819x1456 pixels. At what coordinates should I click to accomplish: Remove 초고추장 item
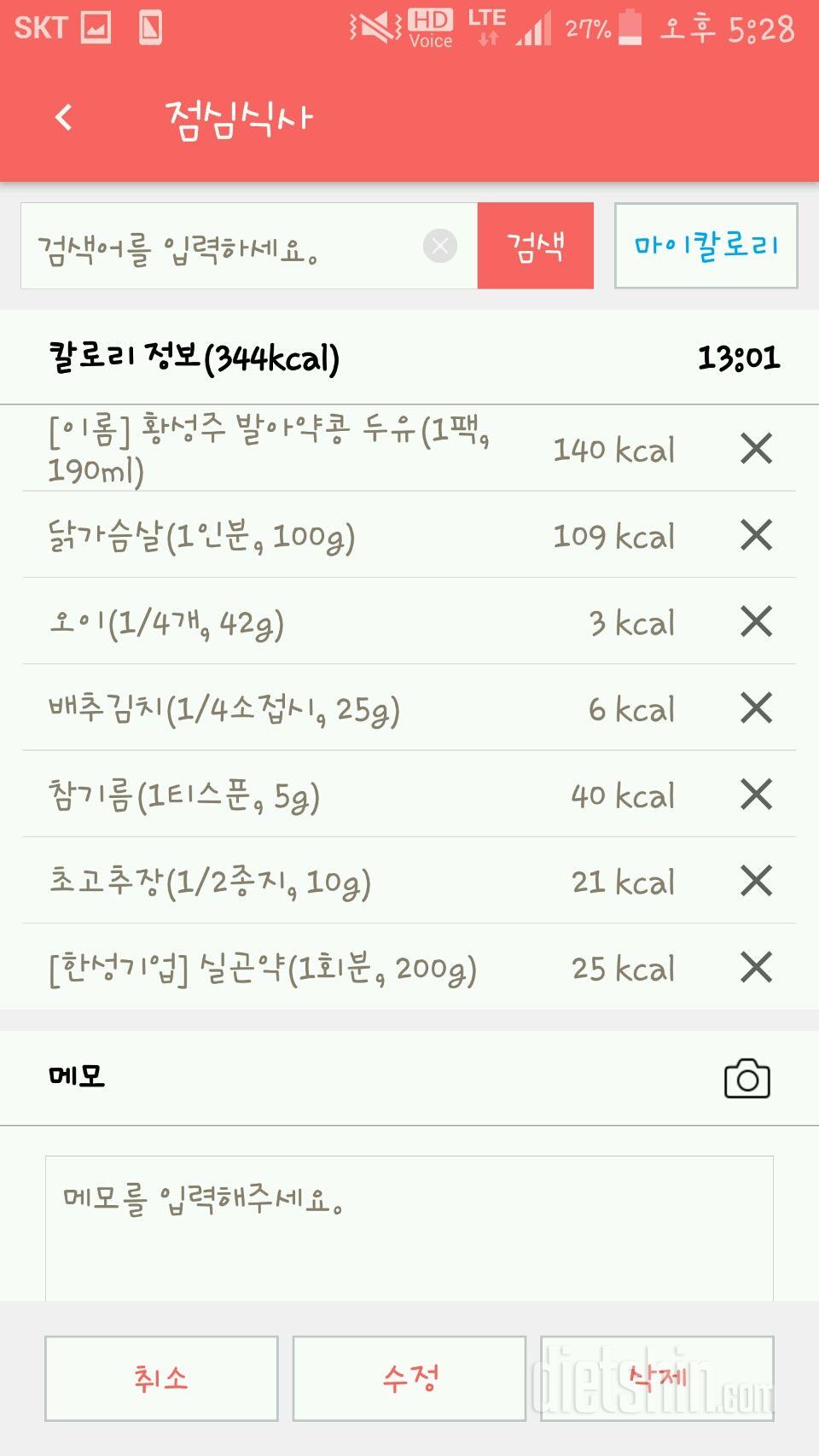click(756, 881)
